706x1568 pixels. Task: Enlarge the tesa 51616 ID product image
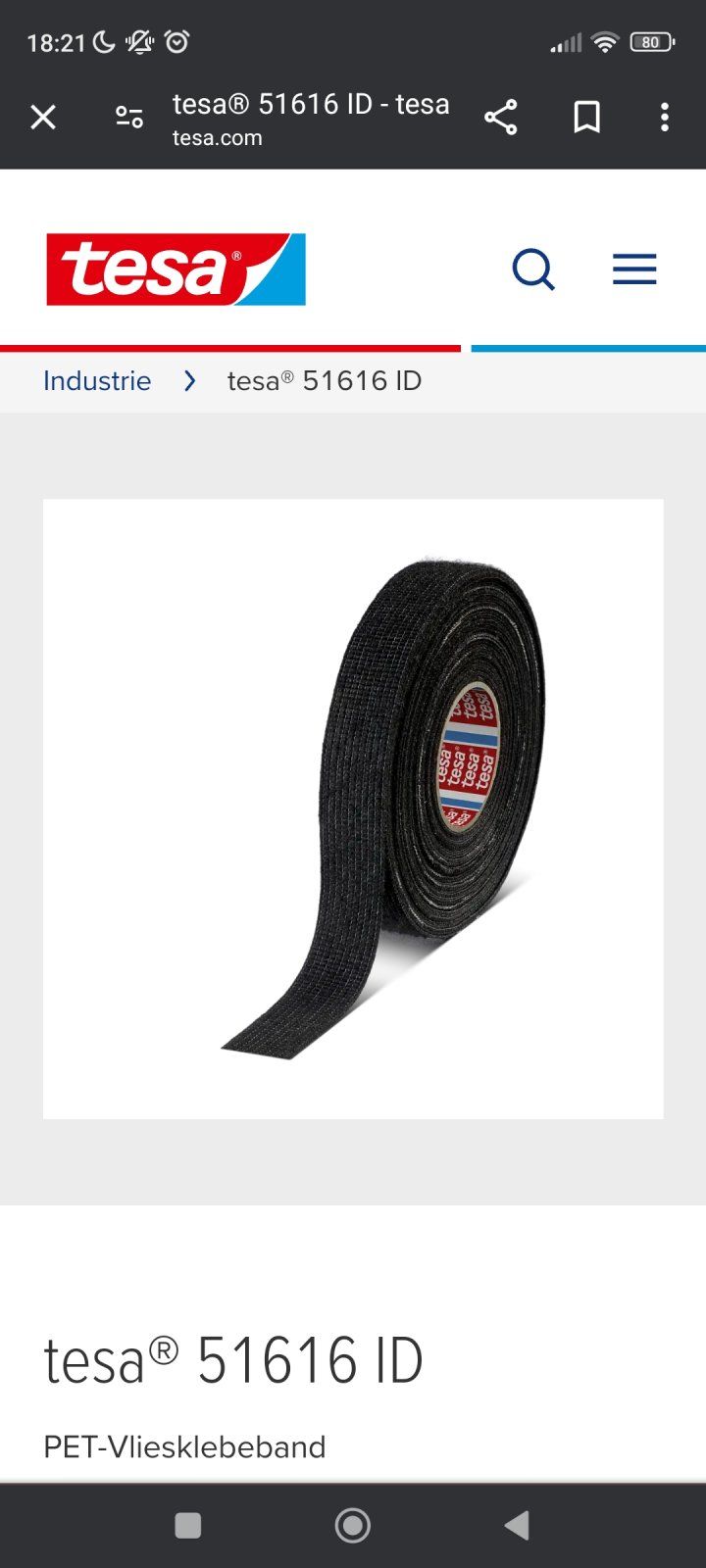tap(353, 808)
